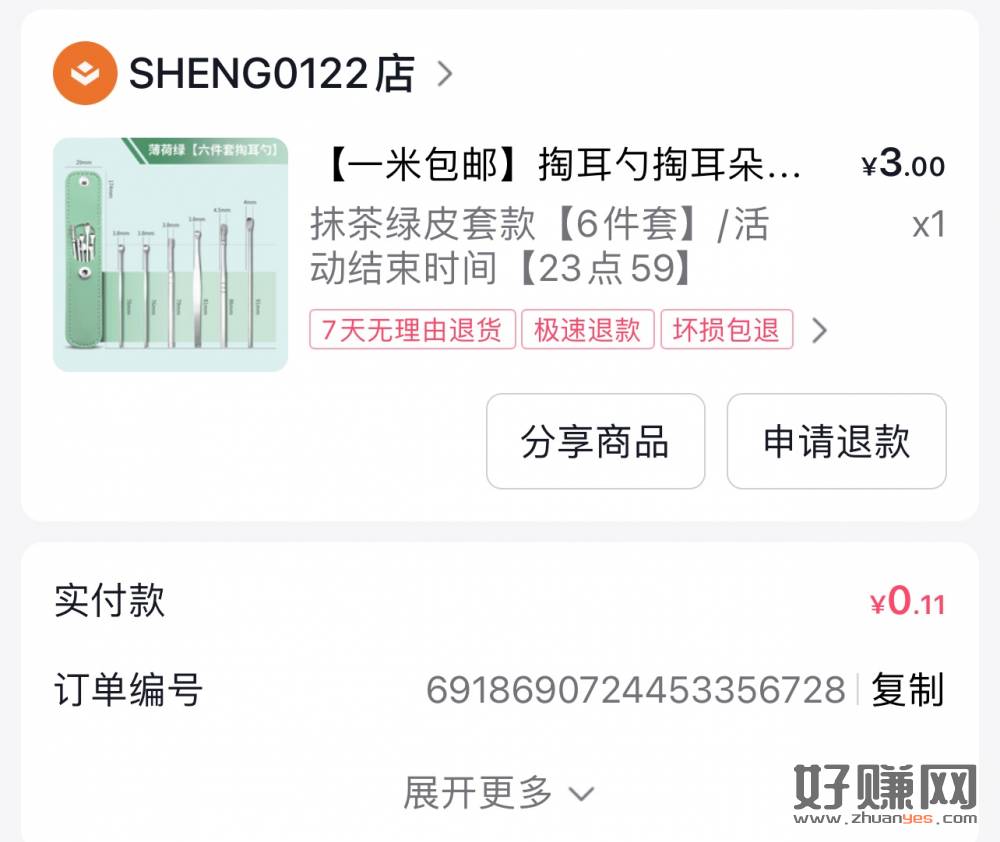Open the 【一米包邮】掏耳勺 product title
Screen dimensions: 1000x842
562,165
